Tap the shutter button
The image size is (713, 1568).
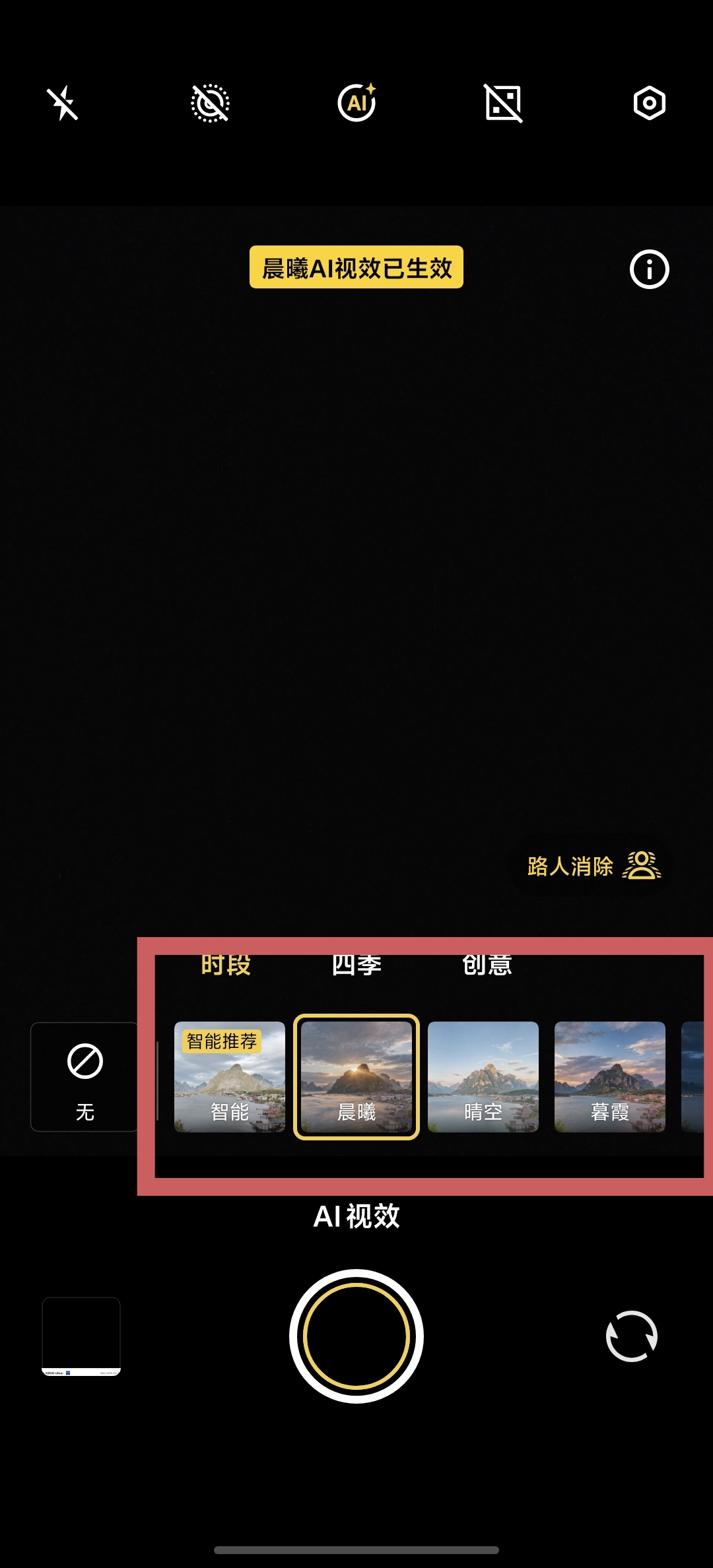point(356,1336)
